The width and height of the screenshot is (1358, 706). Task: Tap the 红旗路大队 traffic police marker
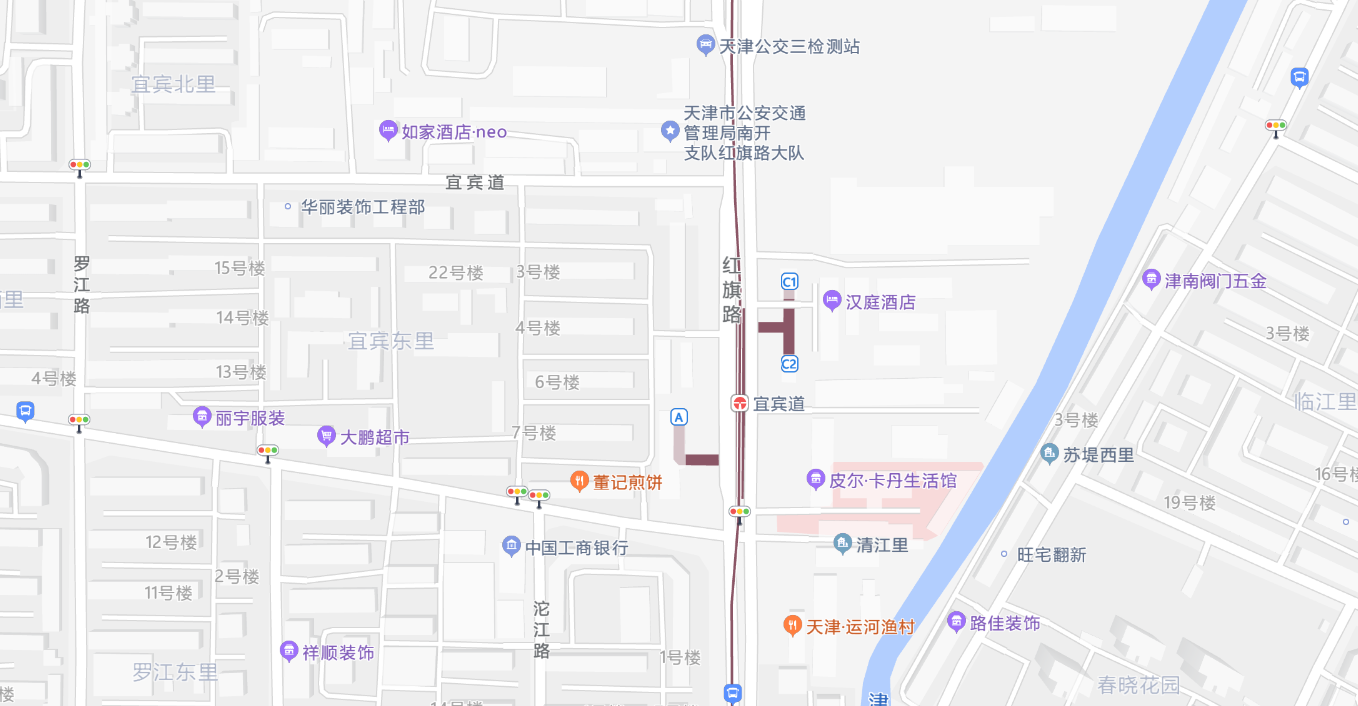670,131
